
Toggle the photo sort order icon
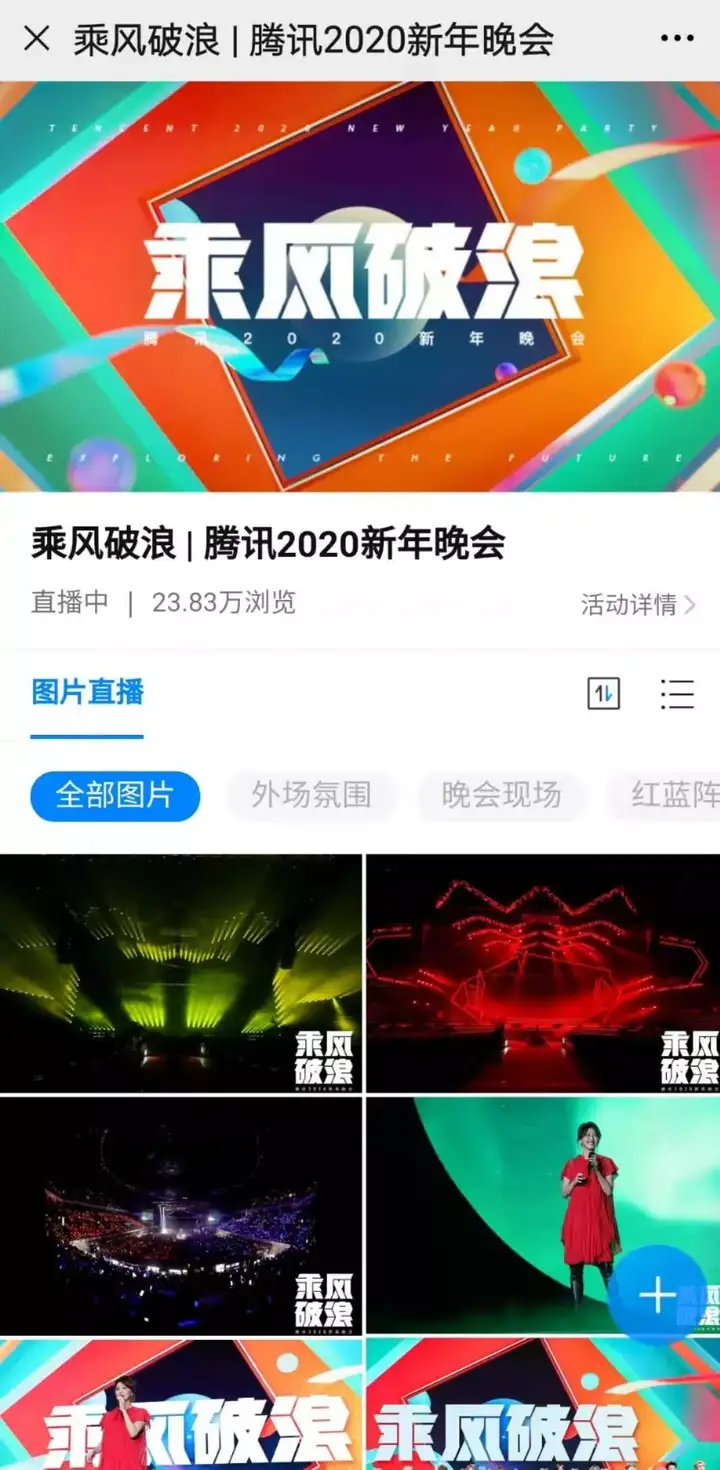603,693
